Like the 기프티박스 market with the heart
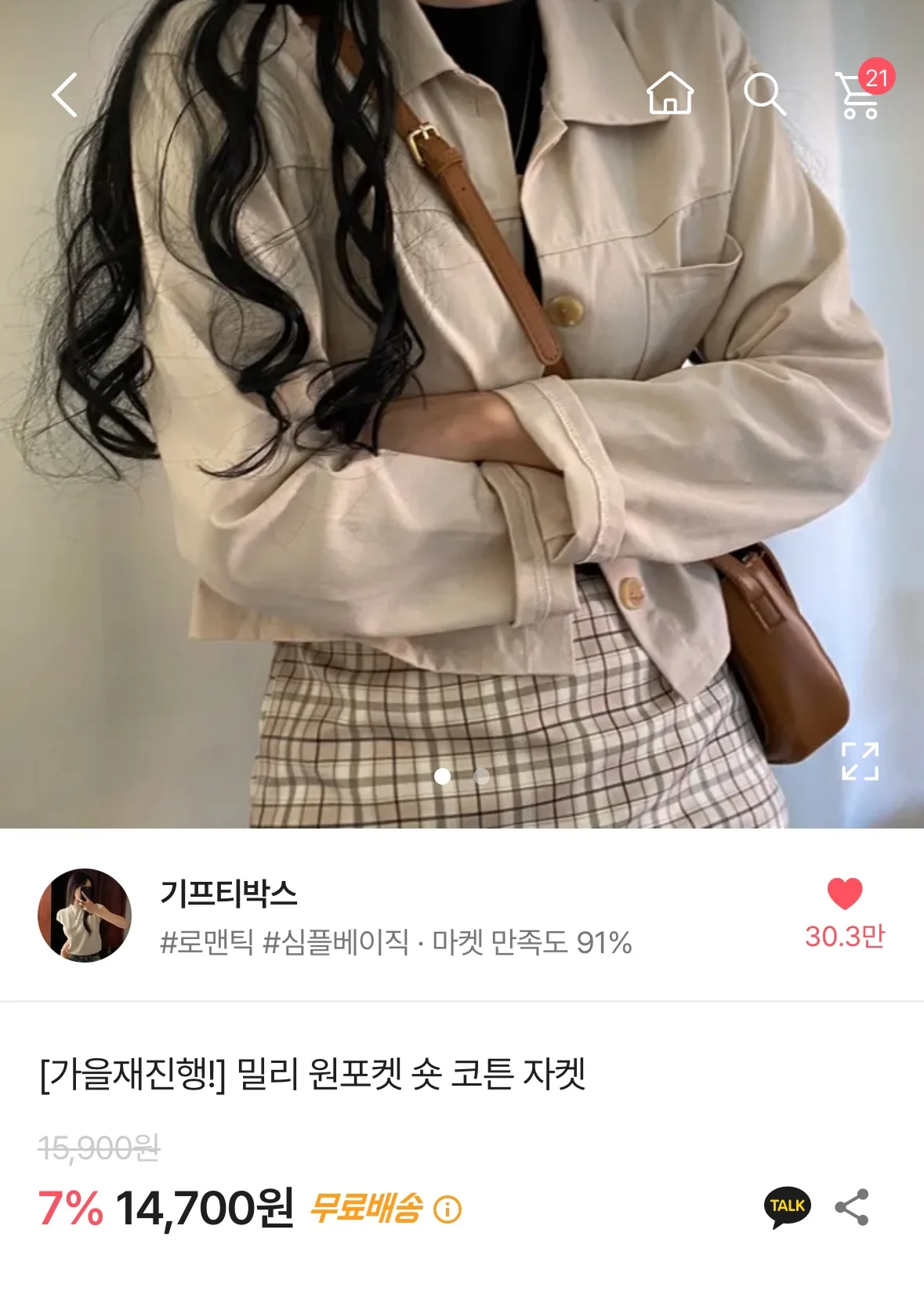The image size is (924, 1291). 844,894
